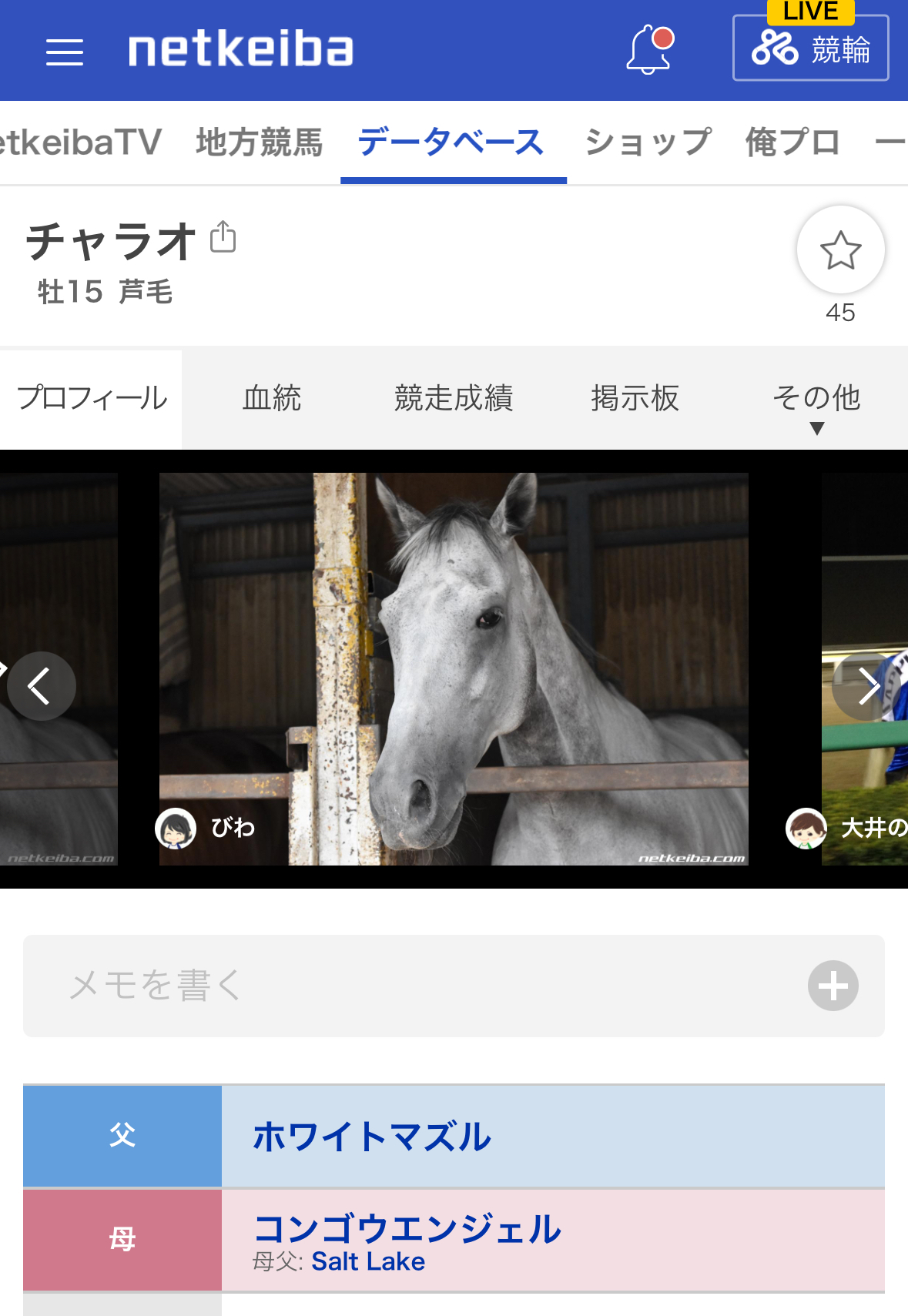This screenshot has height=1316, width=908.
Task: Open the horse photo by びわ
Action: pyautogui.click(x=454, y=668)
